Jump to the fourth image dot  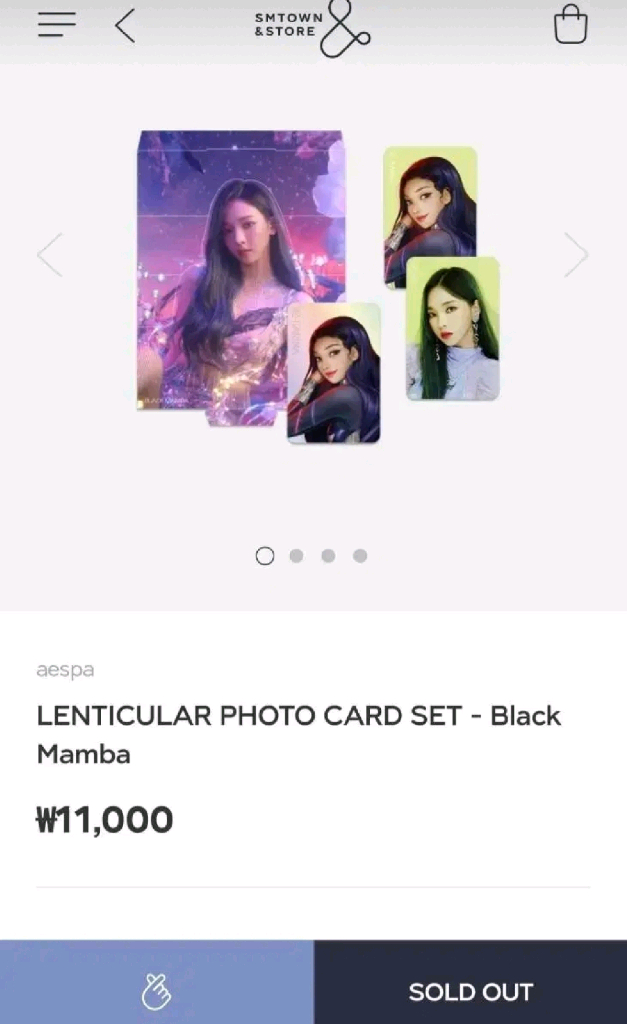tap(360, 556)
